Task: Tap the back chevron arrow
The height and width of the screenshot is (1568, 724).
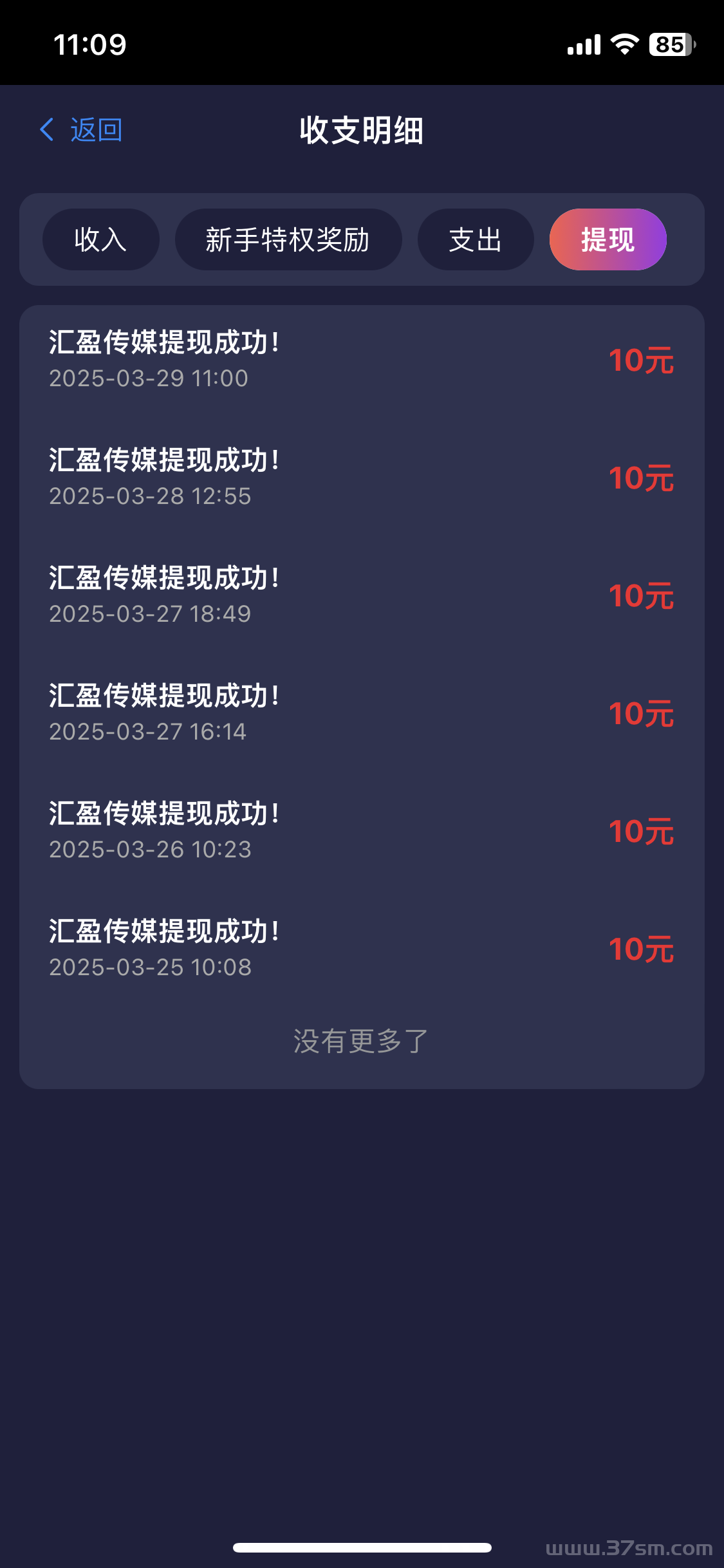Action: 46,129
